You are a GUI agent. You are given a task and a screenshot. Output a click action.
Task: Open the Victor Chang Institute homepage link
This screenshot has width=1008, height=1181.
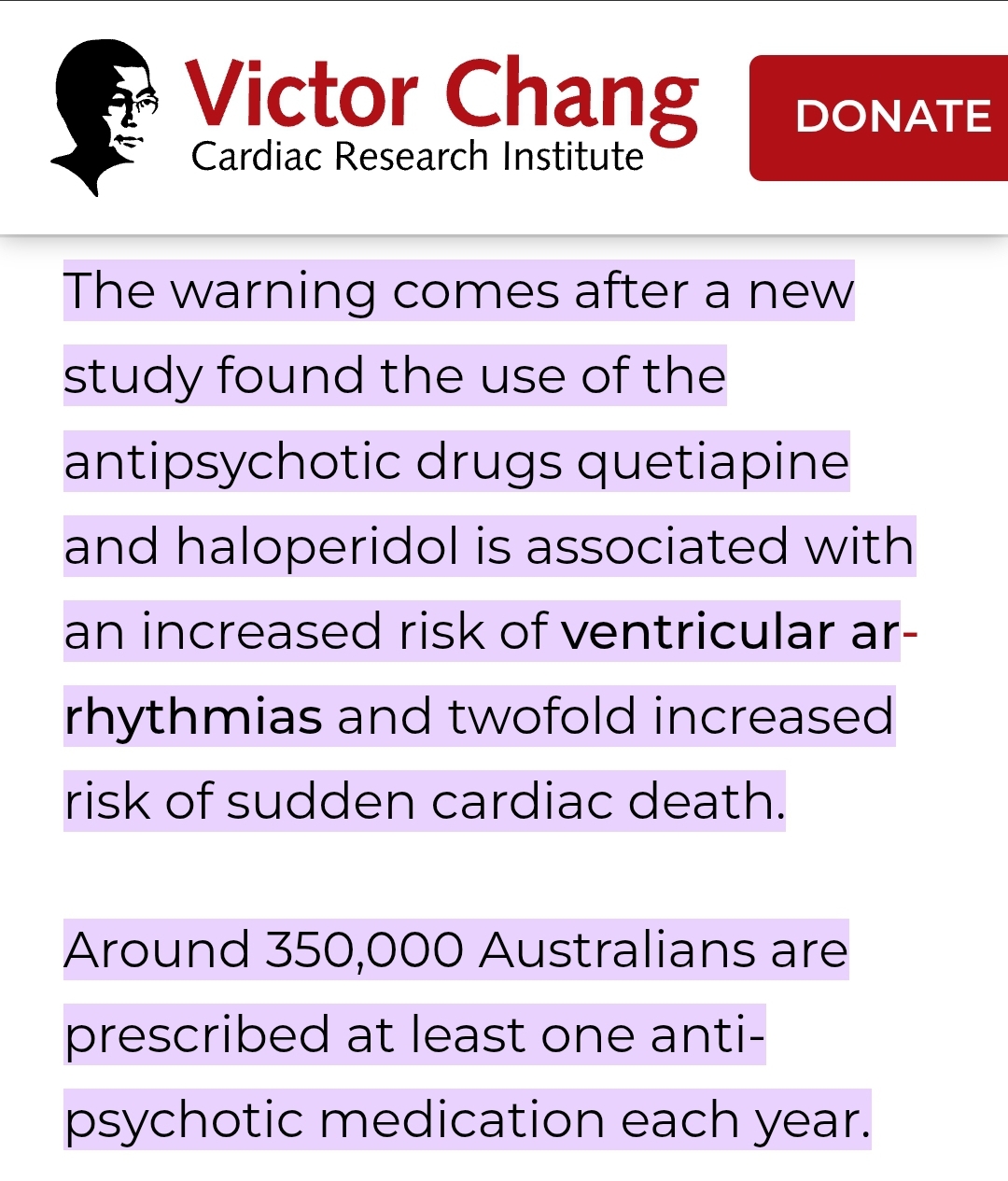tap(373, 118)
